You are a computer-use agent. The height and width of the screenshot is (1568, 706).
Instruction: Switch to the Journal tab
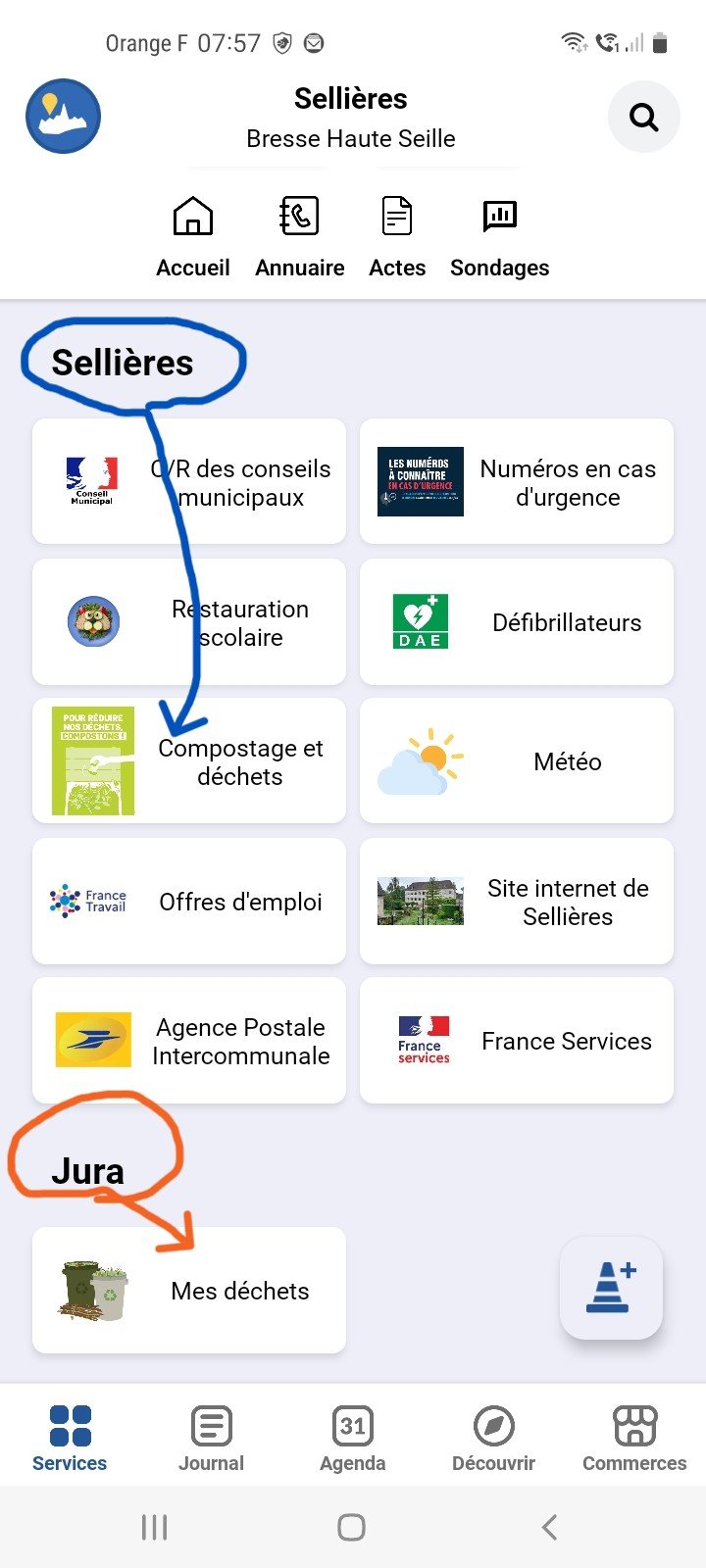click(211, 1438)
